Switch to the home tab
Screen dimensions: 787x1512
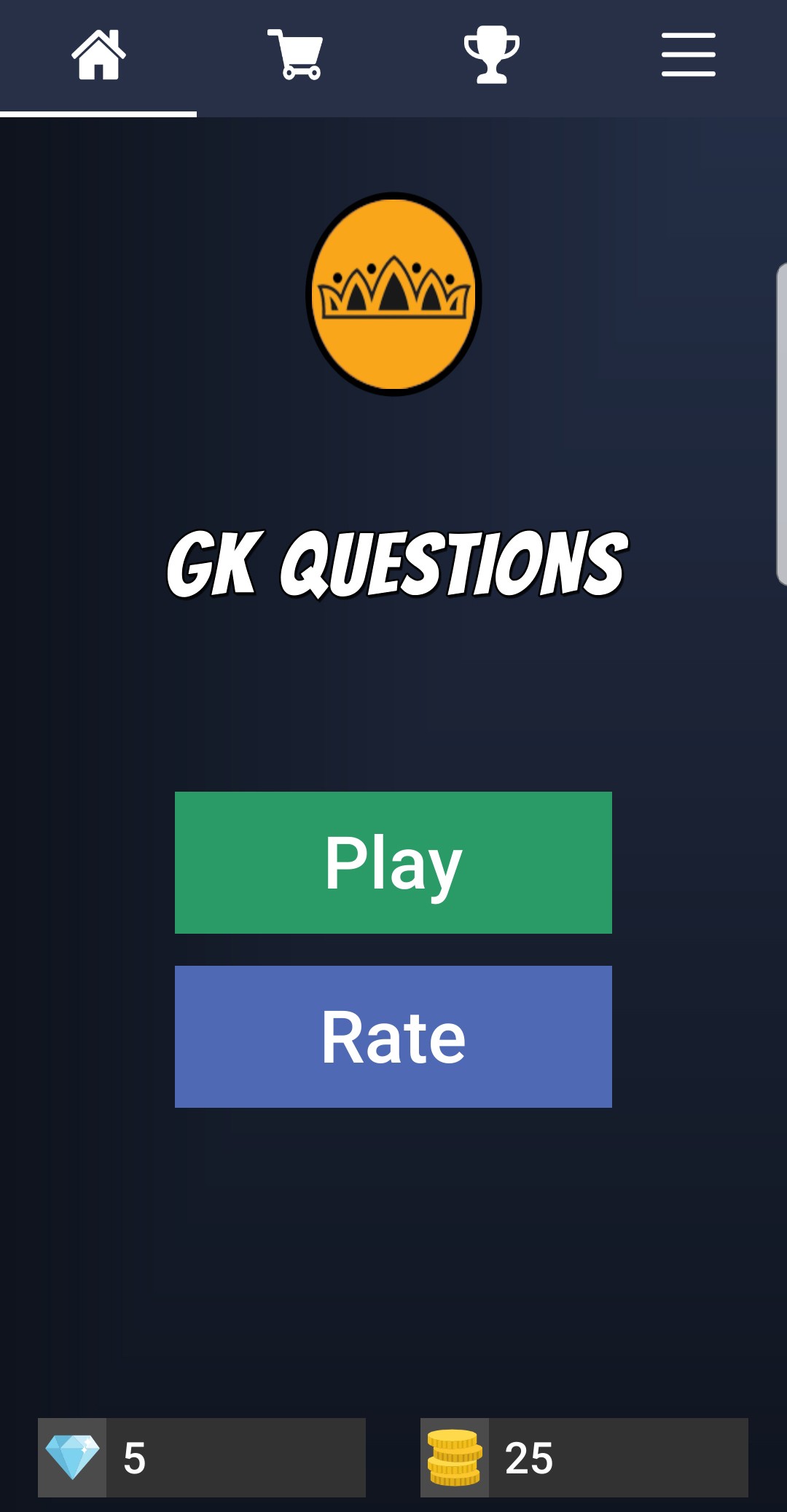click(x=98, y=55)
